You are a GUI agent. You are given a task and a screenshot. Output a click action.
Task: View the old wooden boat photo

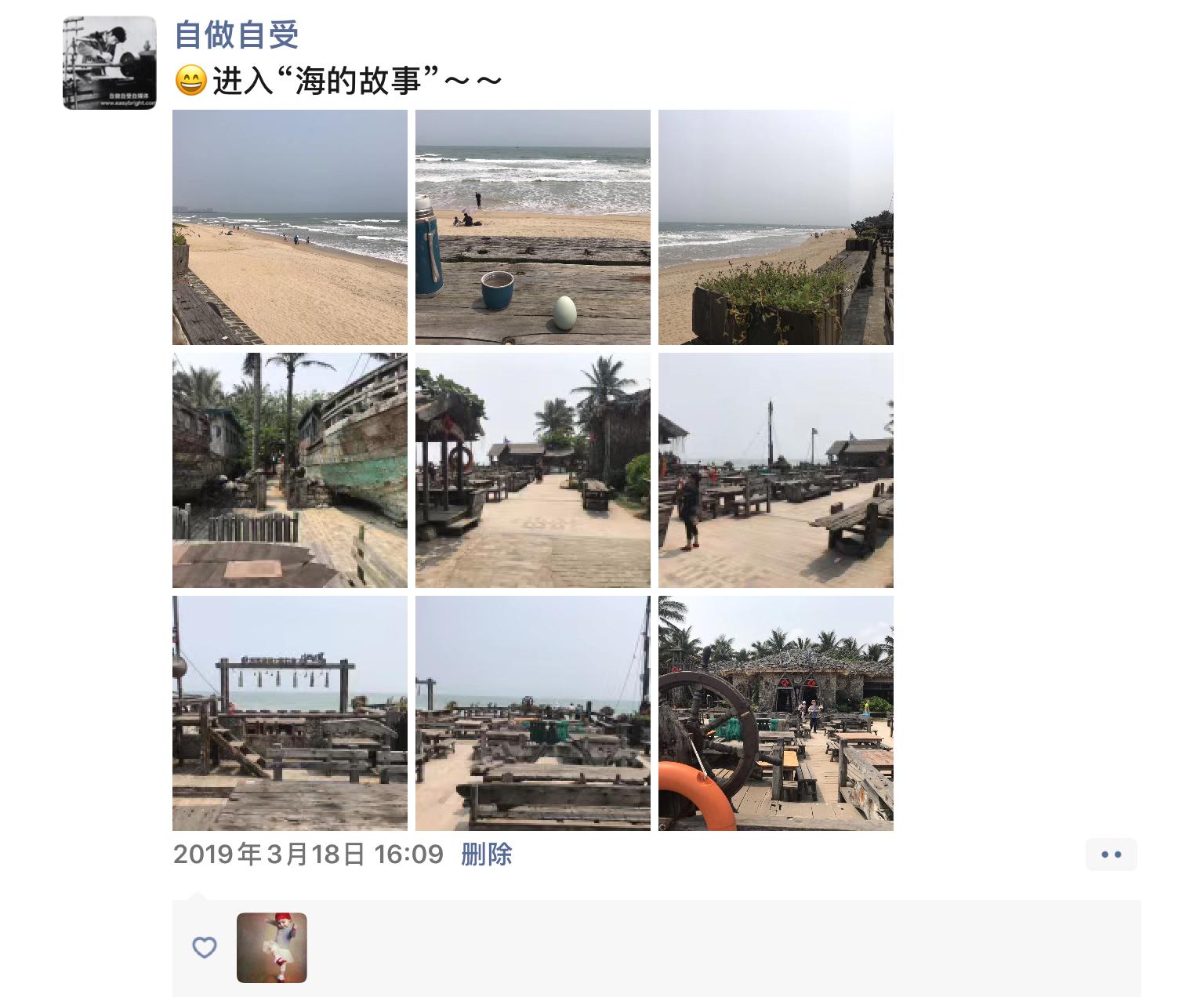coord(289,470)
